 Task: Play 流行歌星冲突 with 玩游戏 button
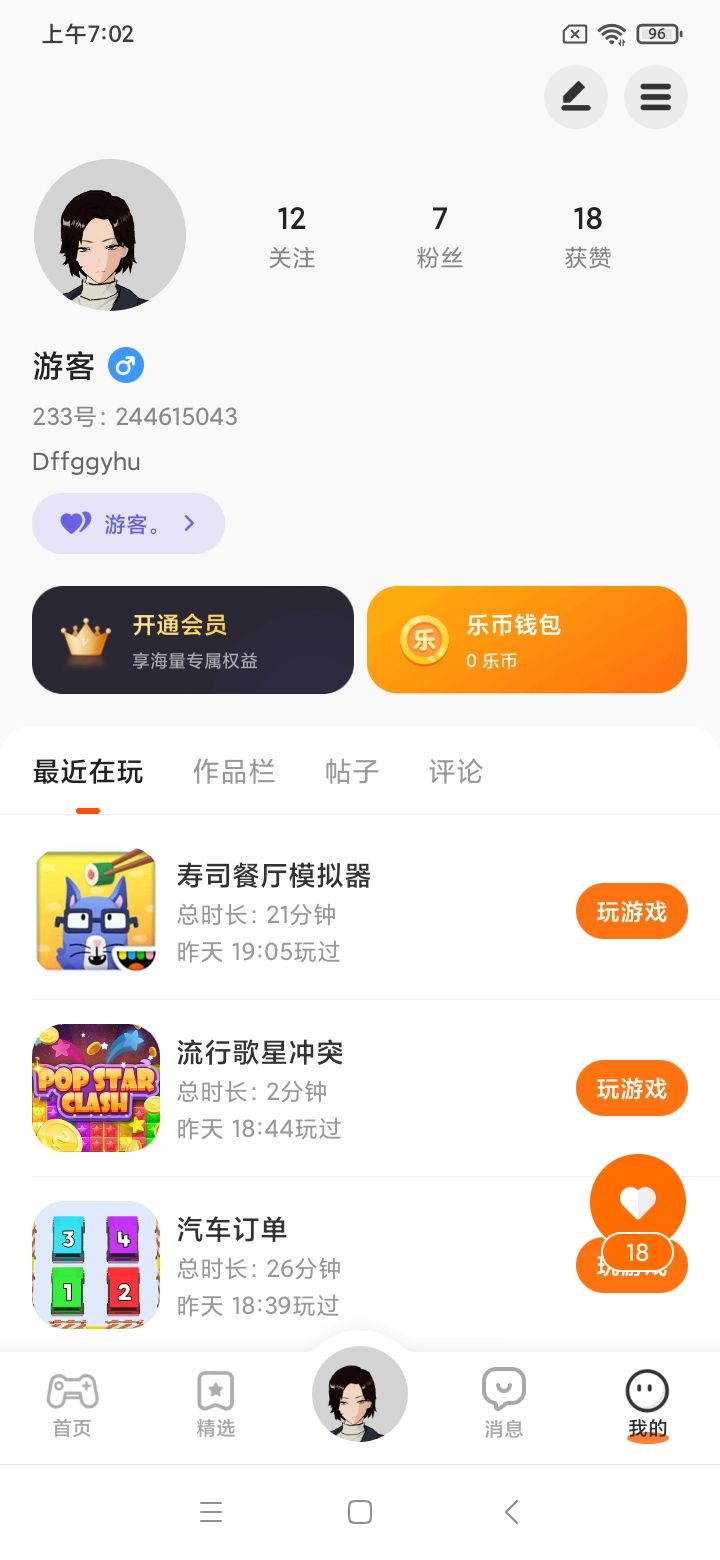point(631,1088)
